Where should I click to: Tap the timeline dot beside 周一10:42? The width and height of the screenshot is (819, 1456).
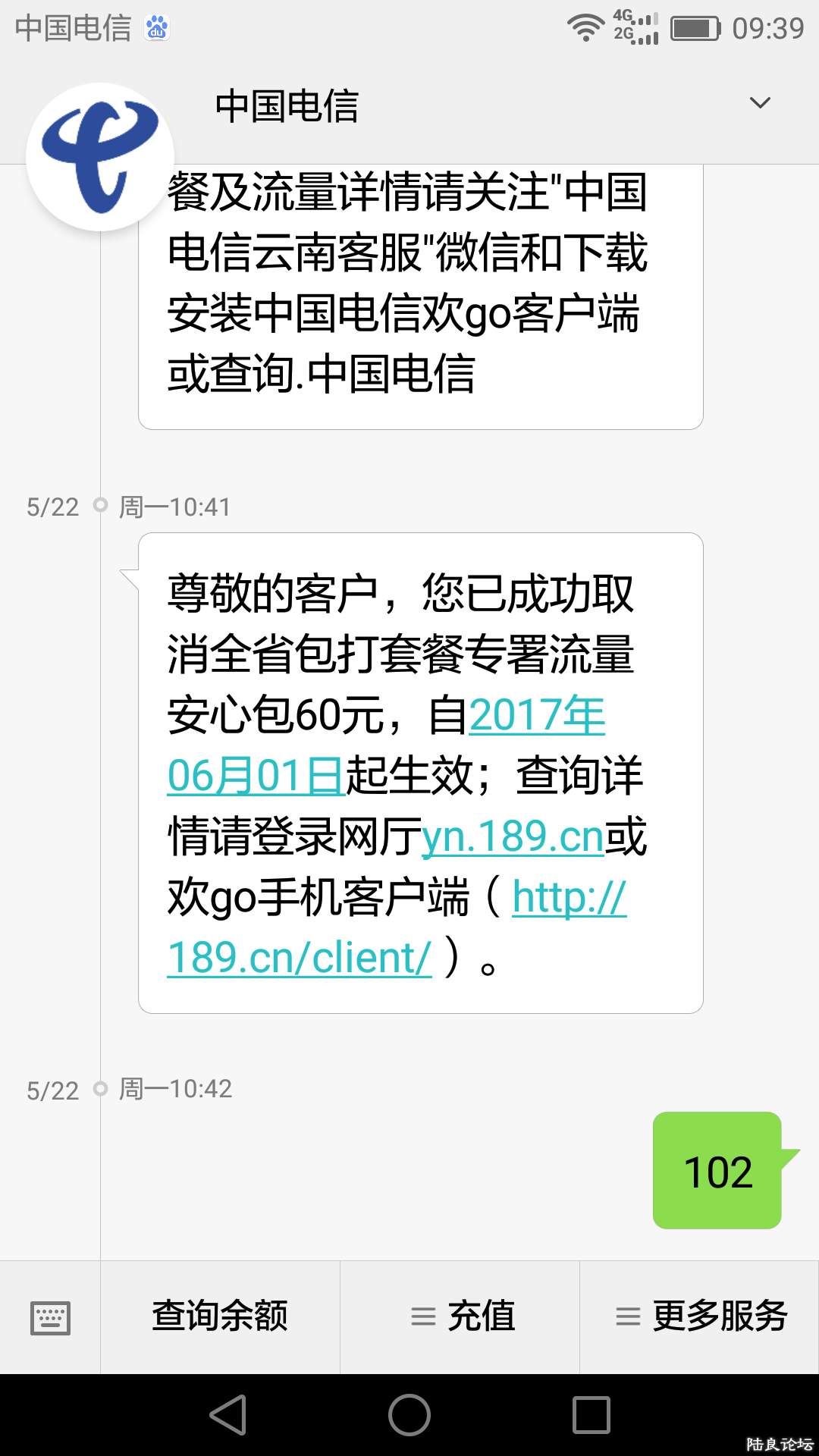(99, 1090)
